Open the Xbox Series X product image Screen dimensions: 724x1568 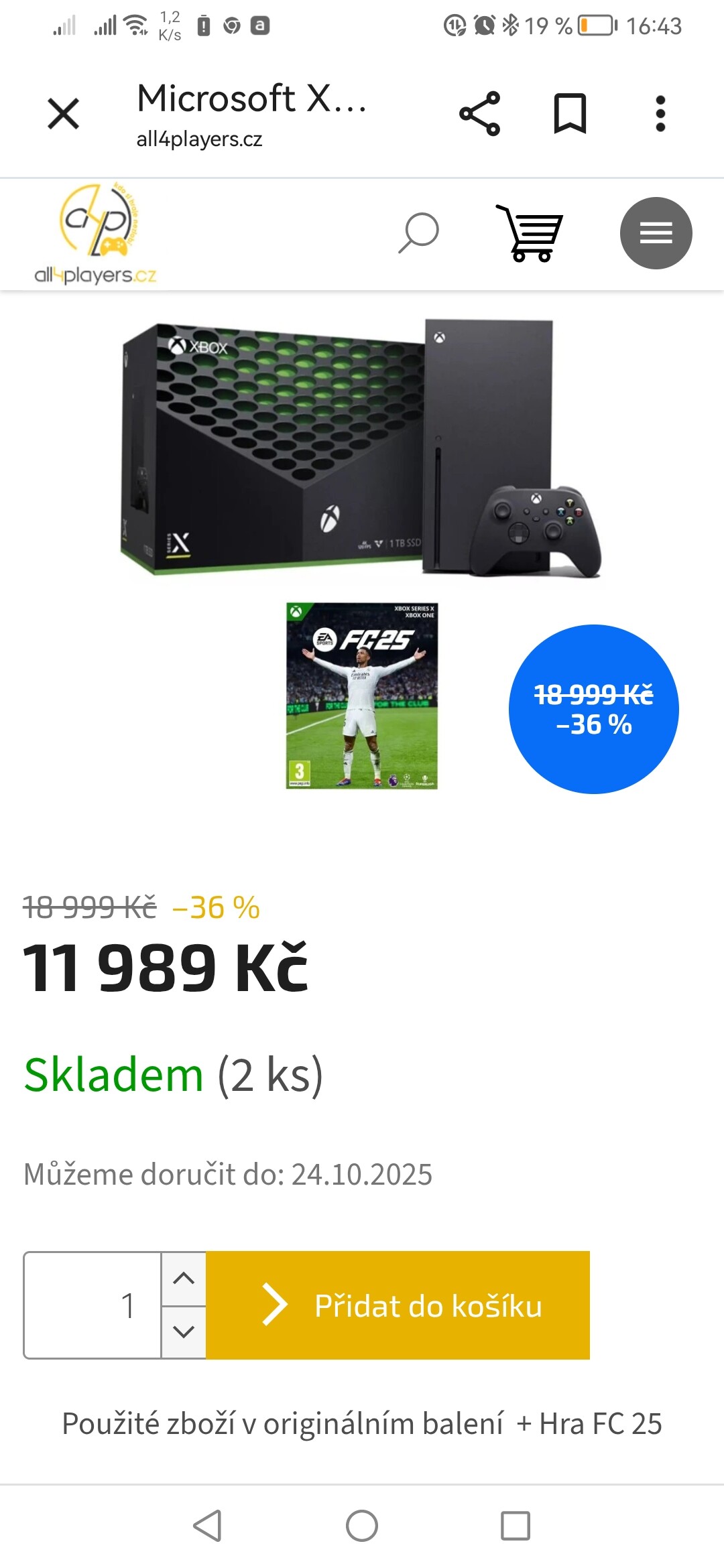[x=362, y=449]
